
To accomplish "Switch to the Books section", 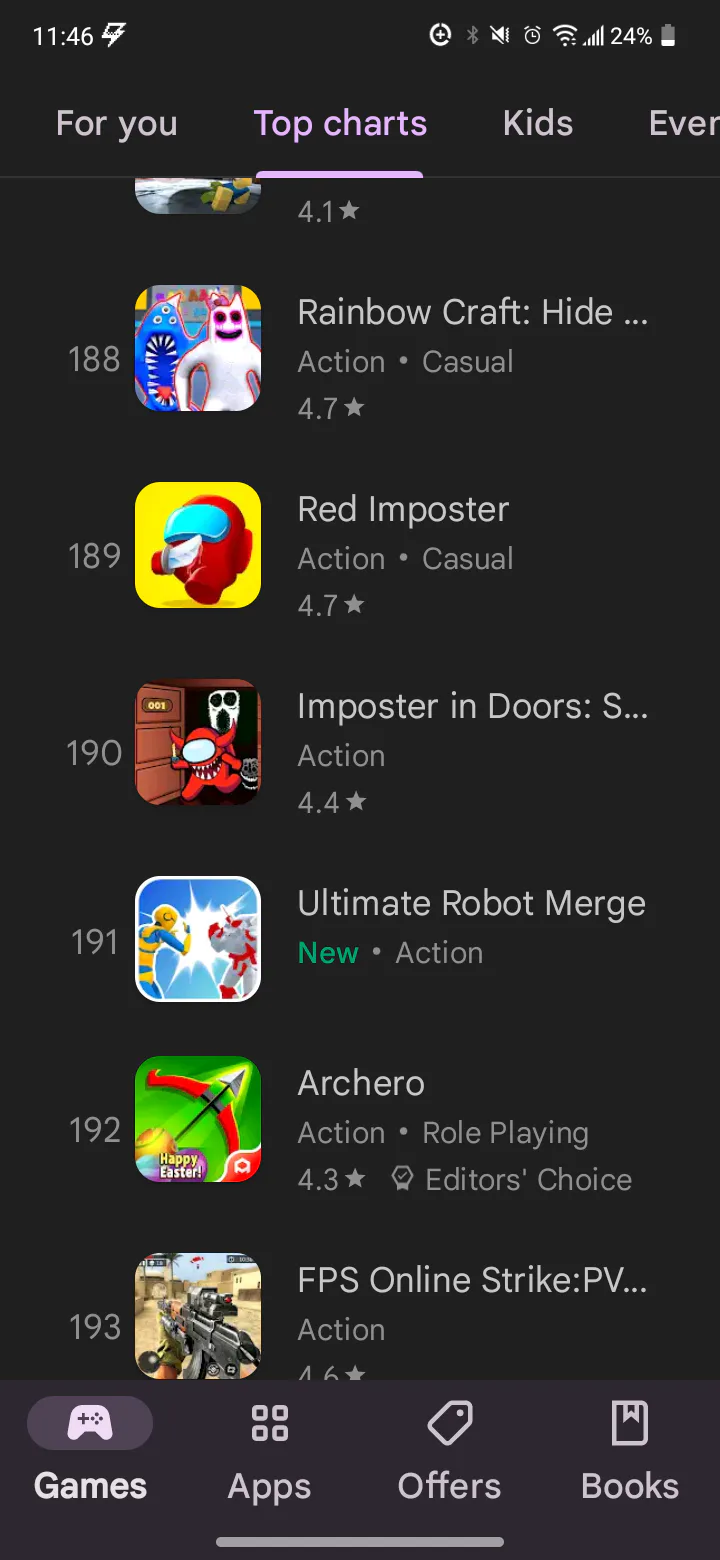I will pyautogui.click(x=630, y=1450).
